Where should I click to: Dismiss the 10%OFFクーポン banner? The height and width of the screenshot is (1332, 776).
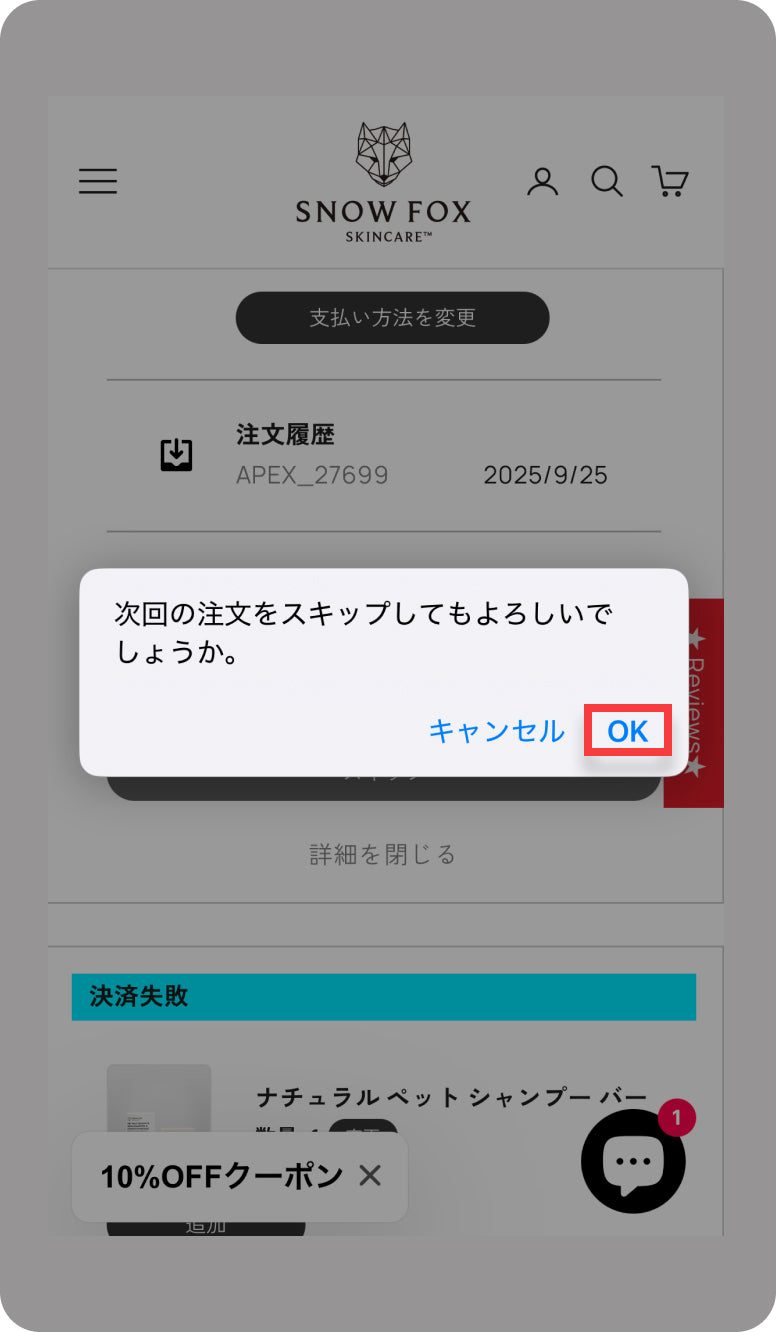(x=370, y=1176)
